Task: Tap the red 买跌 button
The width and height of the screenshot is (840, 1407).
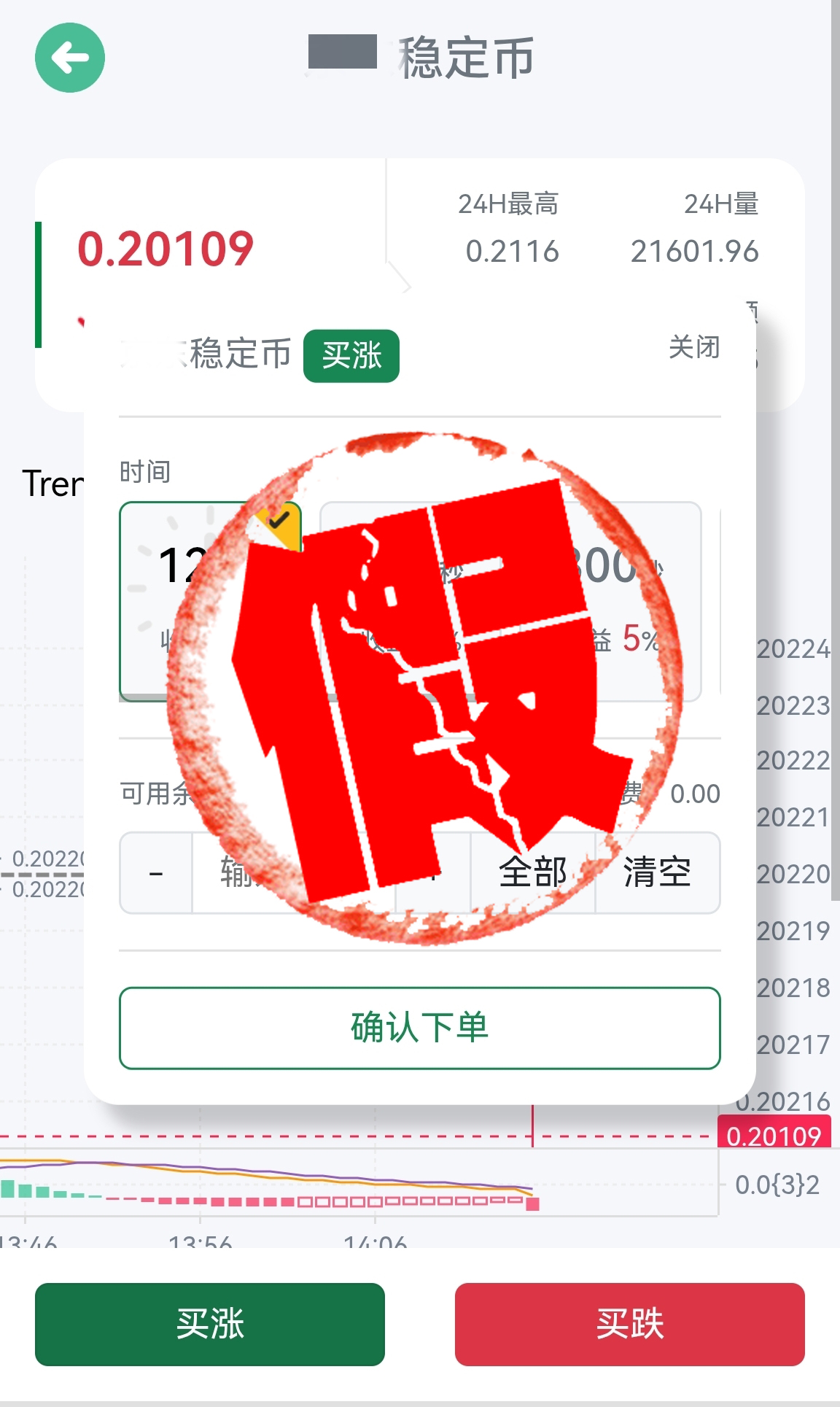Action: (x=629, y=1324)
